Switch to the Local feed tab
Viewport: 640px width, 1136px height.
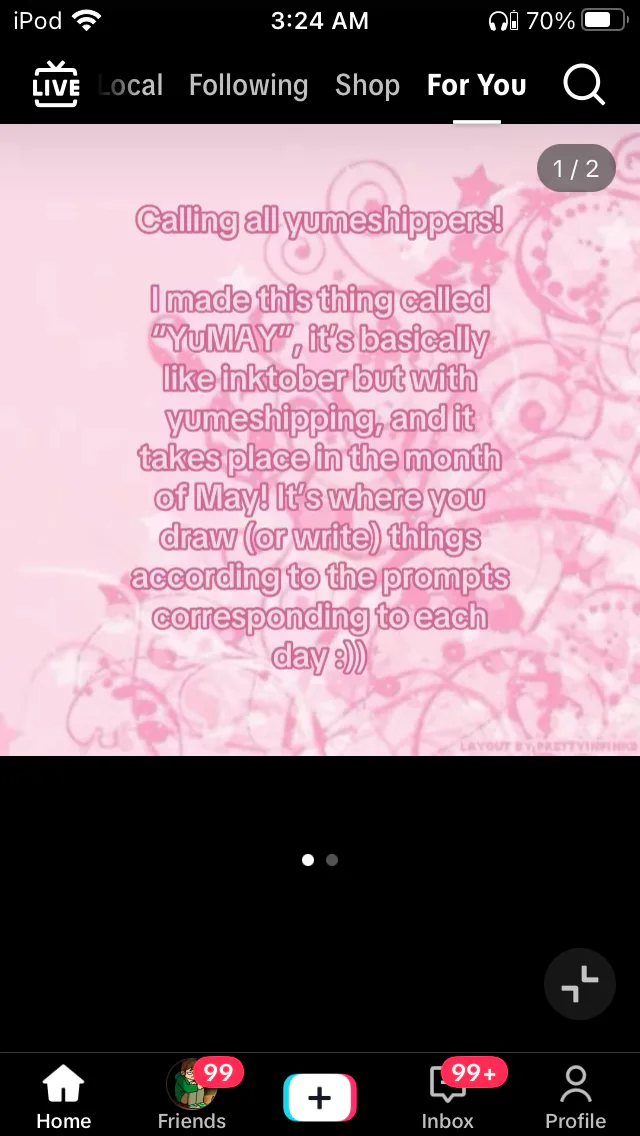[x=132, y=85]
